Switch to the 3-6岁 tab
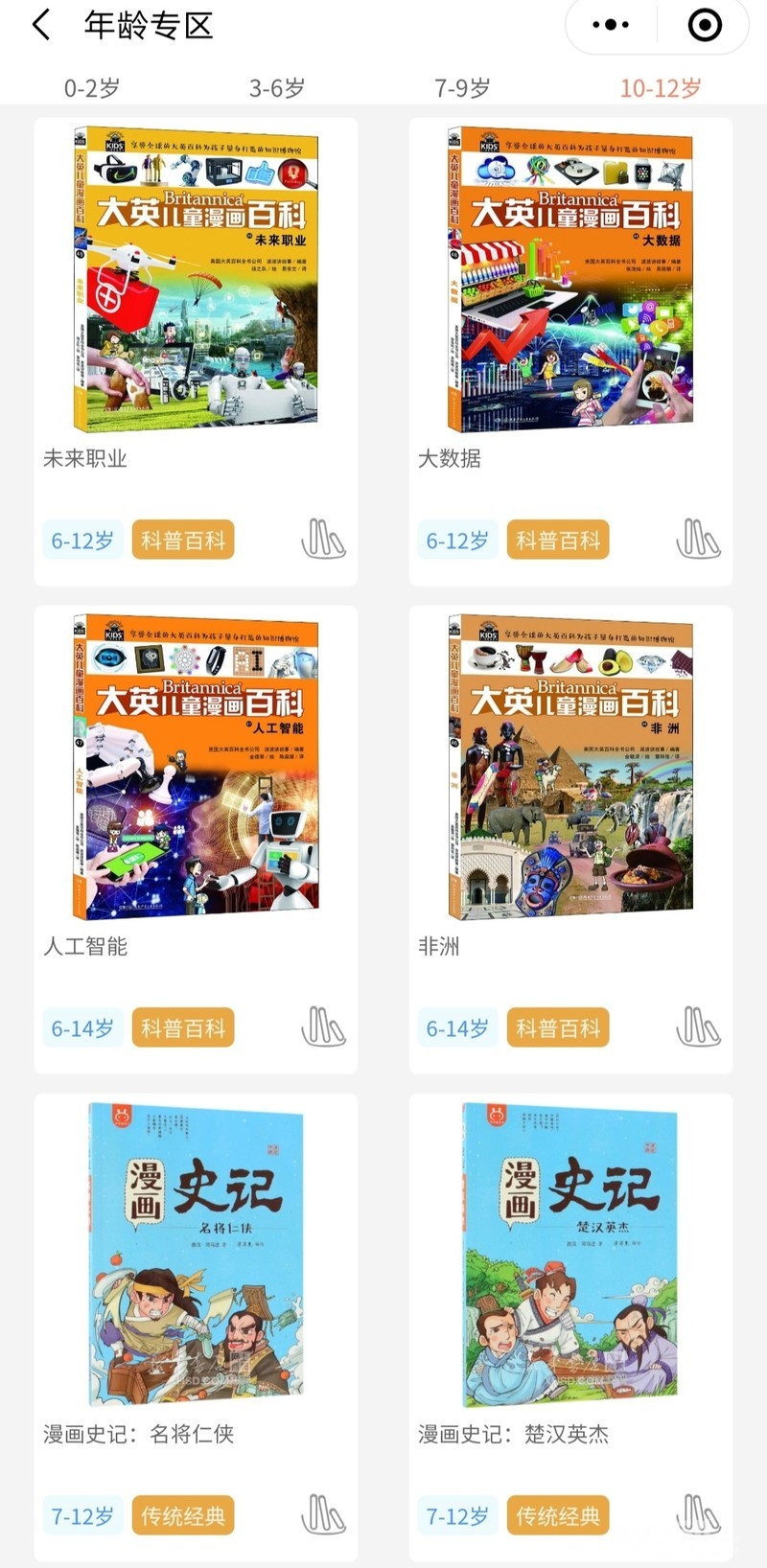767x1568 pixels. (x=277, y=88)
